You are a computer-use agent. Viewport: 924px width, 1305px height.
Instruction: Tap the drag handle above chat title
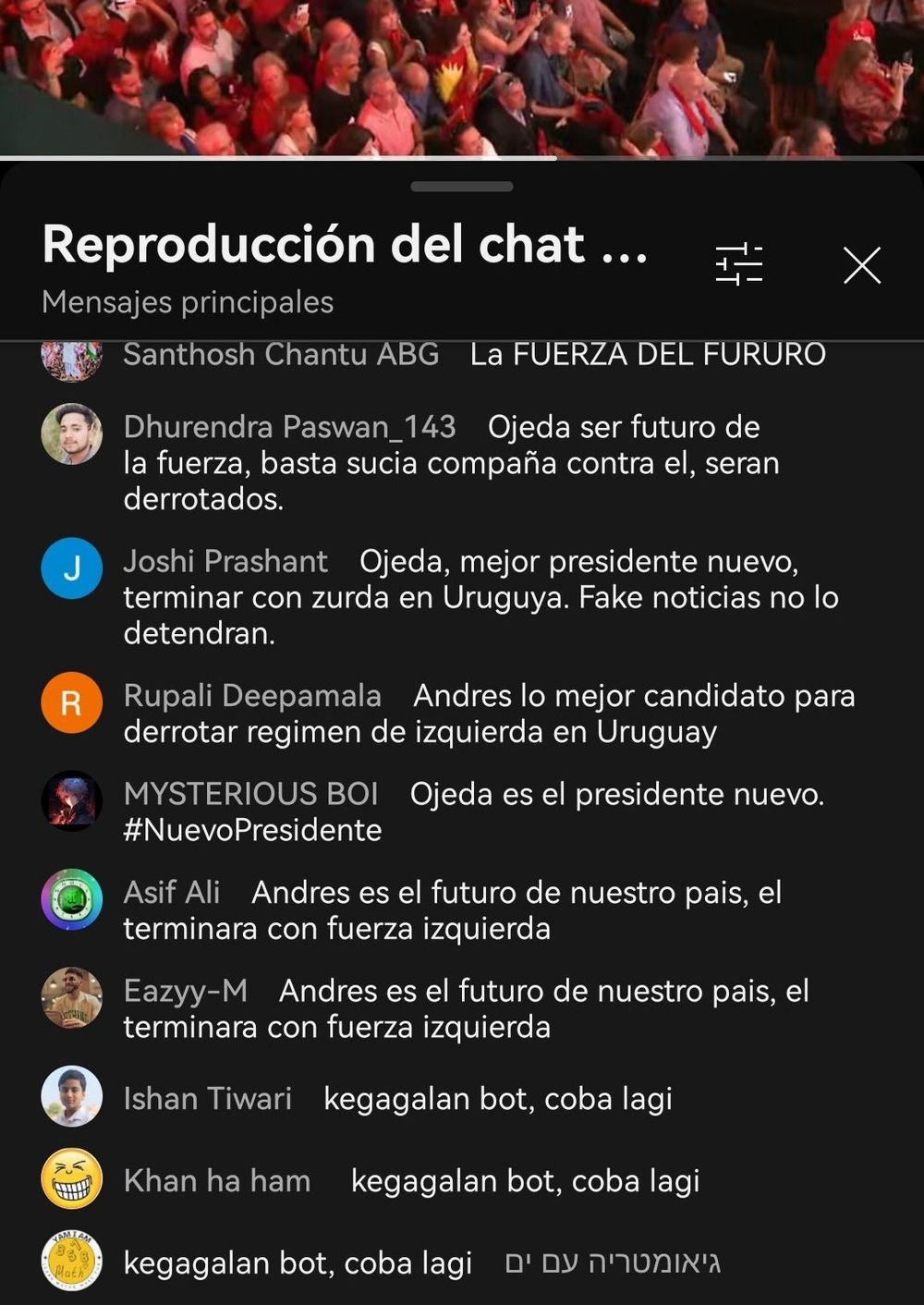[x=462, y=187]
